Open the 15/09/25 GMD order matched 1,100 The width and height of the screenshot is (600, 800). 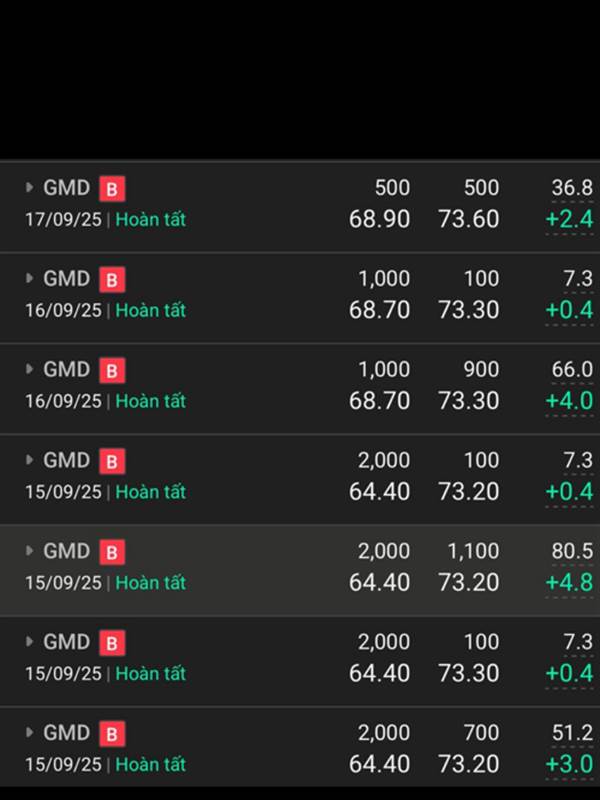(300, 570)
